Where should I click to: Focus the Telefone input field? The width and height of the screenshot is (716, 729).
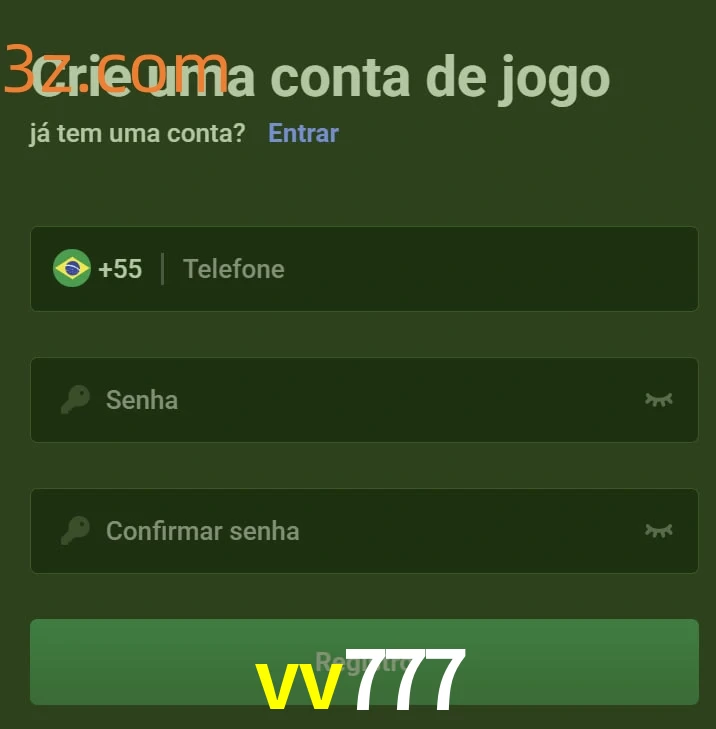[430, 269]
